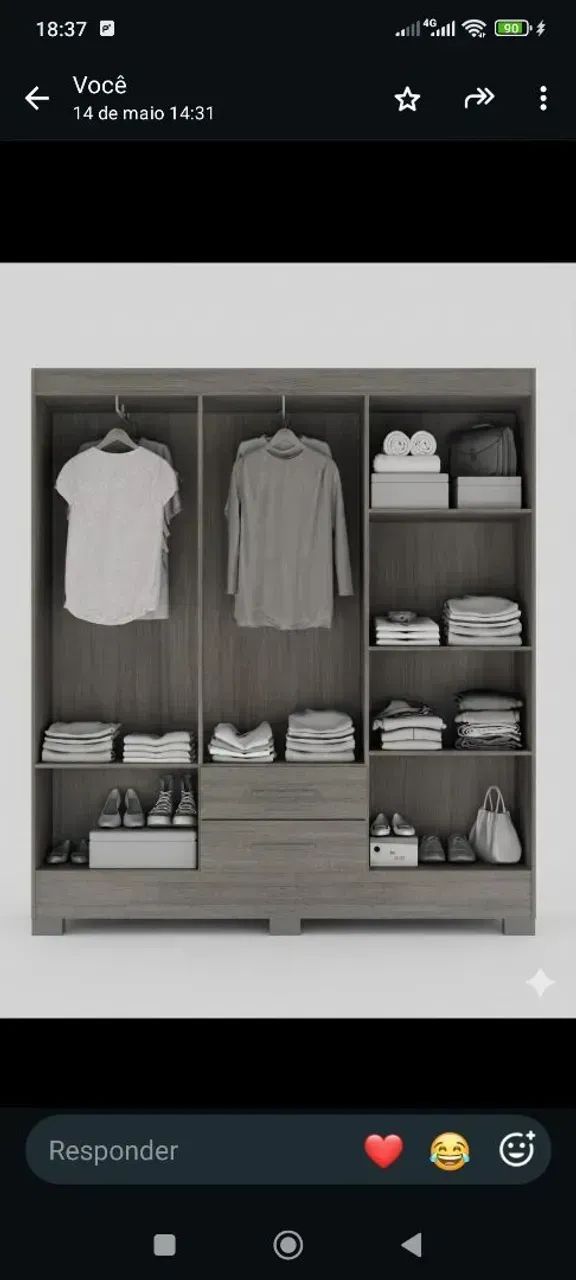576x1280 pixels.
Task: Open the recent apps view
Action: pos(165,1244)
